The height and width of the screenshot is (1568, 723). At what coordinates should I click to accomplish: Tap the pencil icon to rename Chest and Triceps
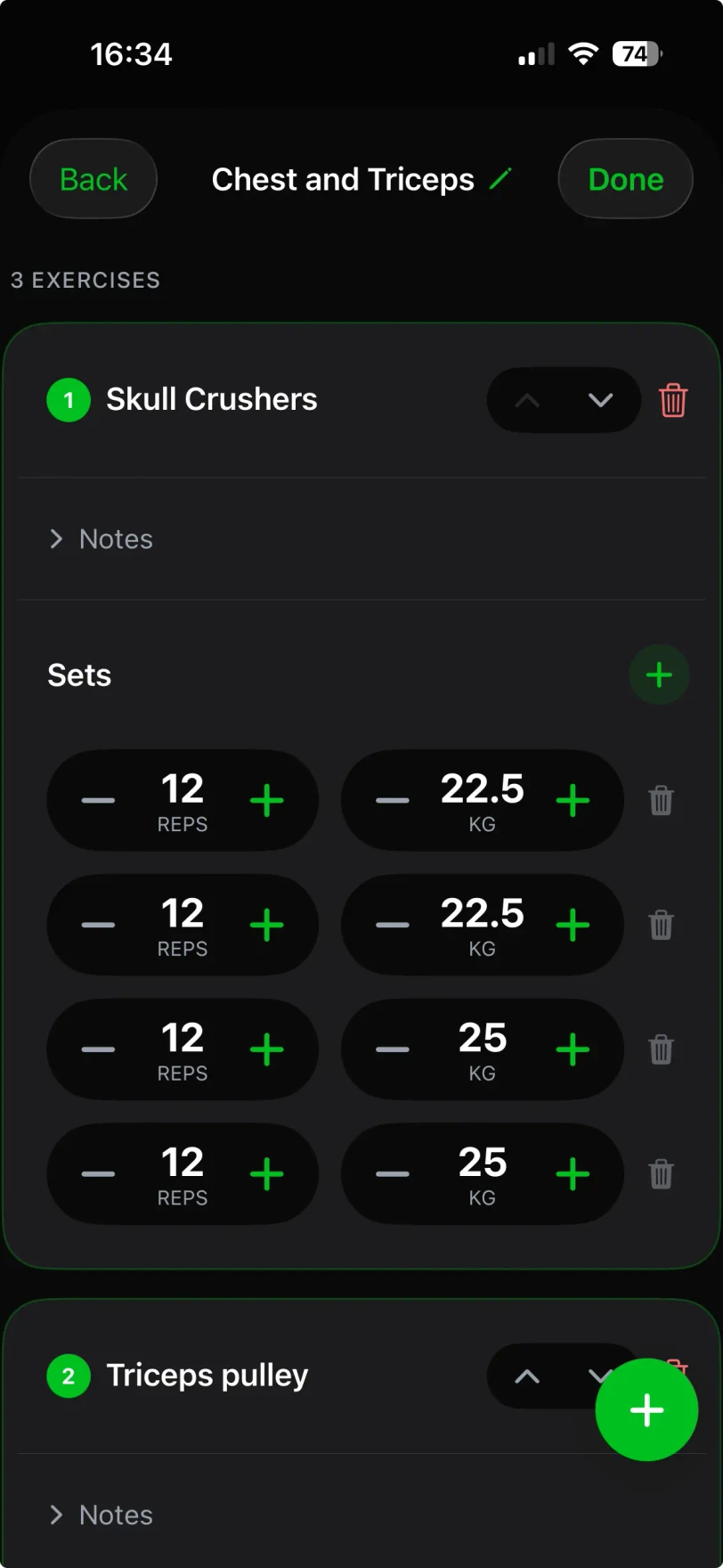[501, 178]
